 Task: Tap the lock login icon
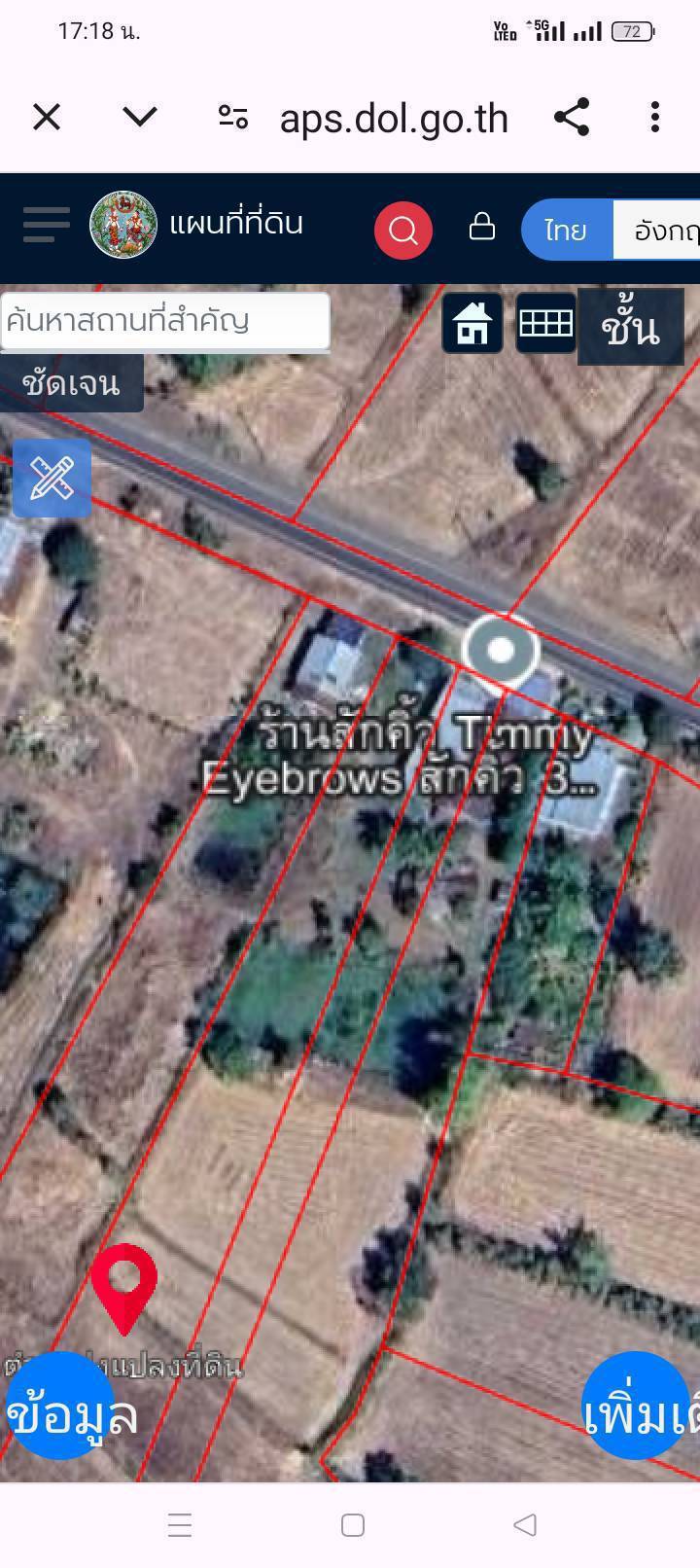click(482, 227)
